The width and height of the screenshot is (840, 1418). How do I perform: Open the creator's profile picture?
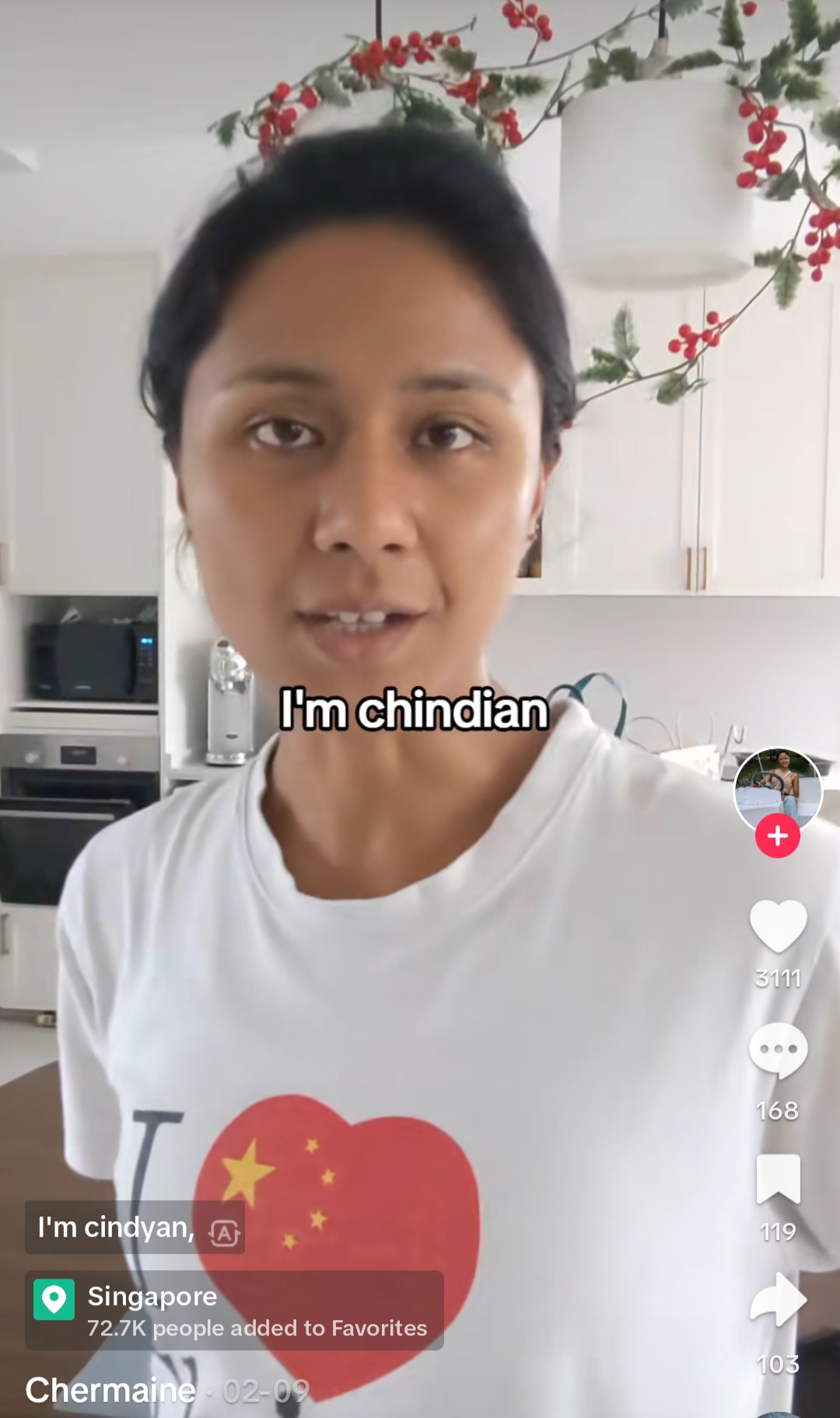point(778,789)
